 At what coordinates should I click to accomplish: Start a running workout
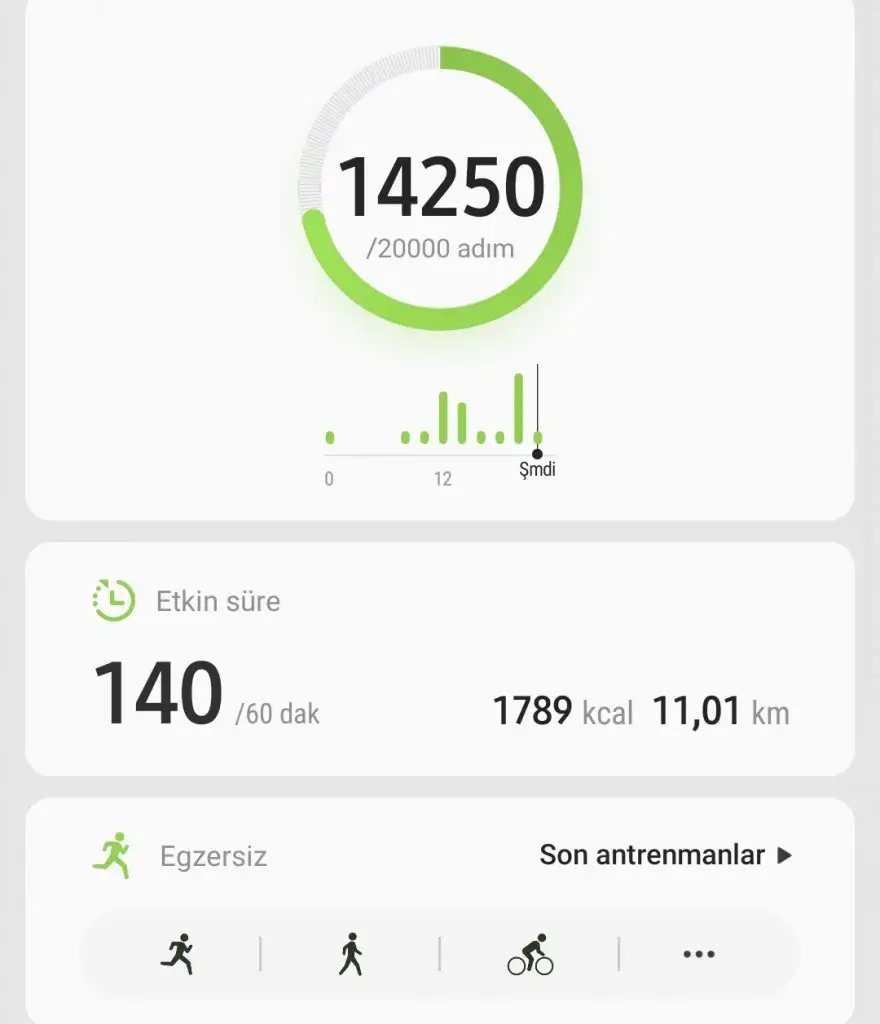click(x=176, y=954)
